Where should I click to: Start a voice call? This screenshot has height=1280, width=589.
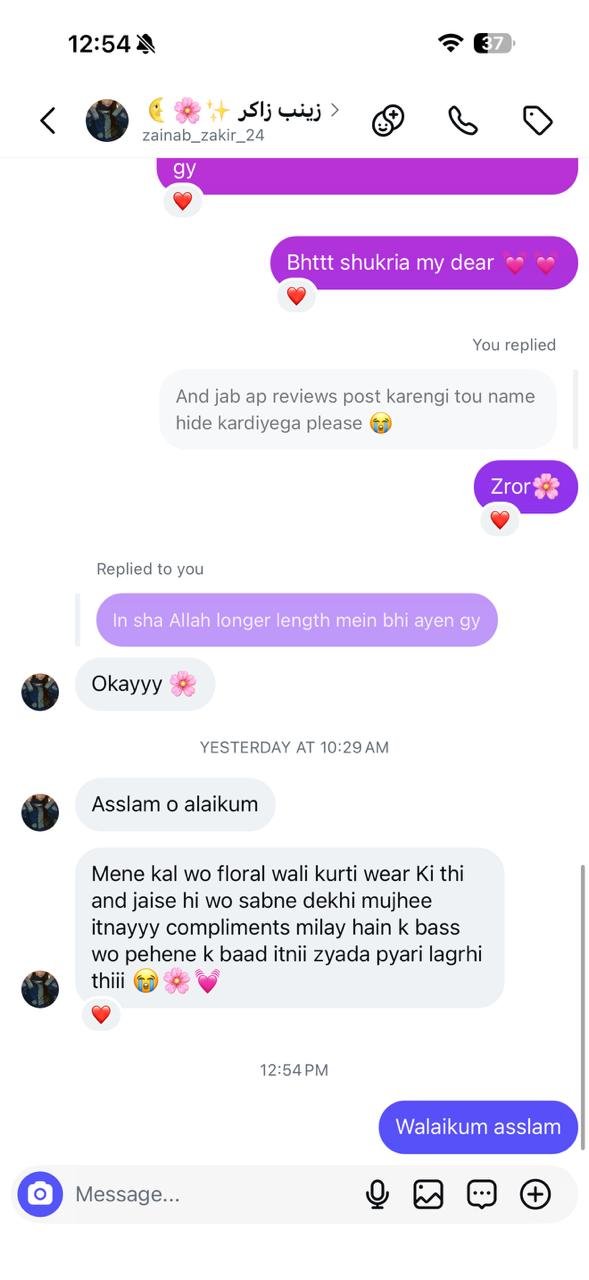pos(462,121)
